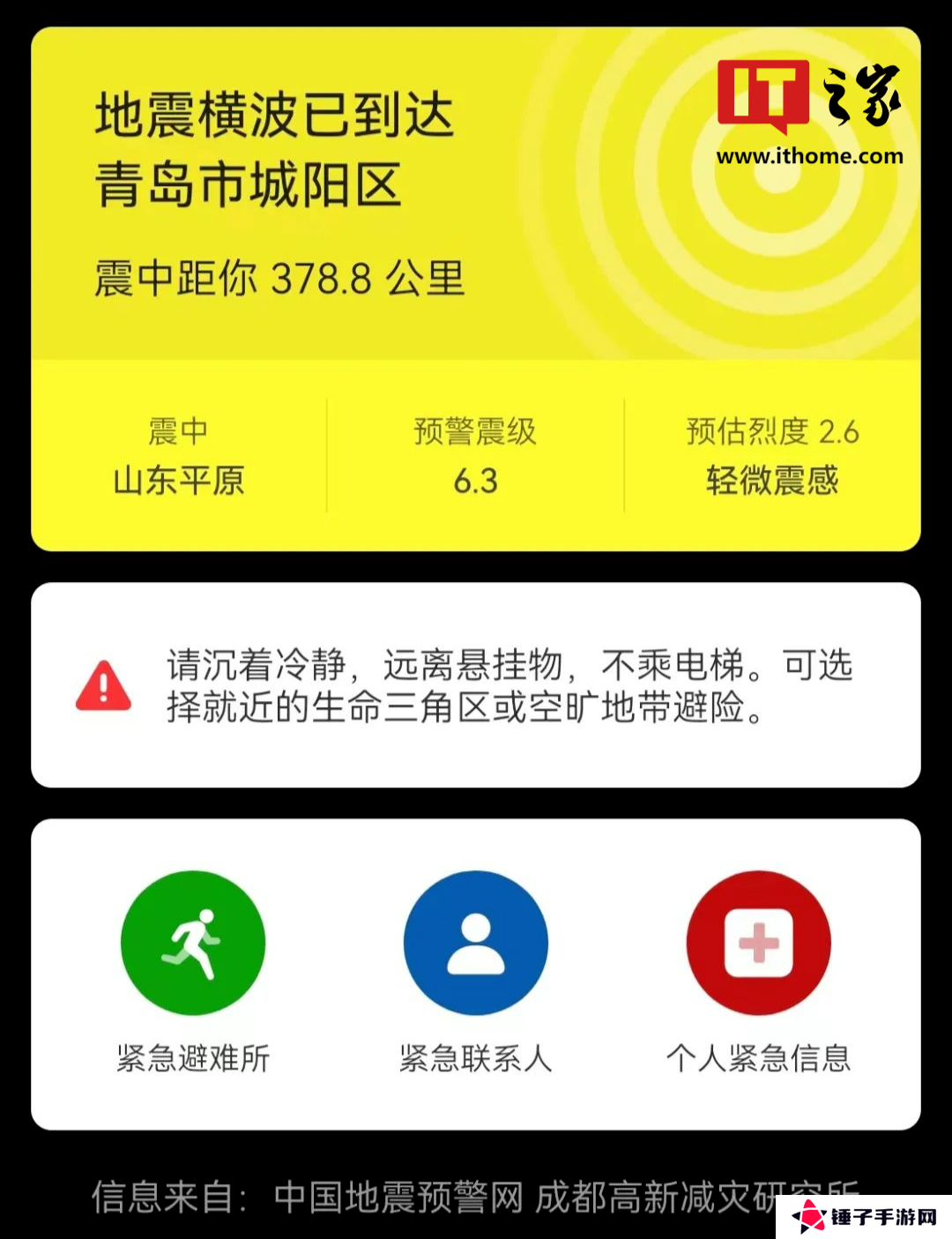
Task: View 紧急联系人 emergency contacts
Action: click(475, 943)
